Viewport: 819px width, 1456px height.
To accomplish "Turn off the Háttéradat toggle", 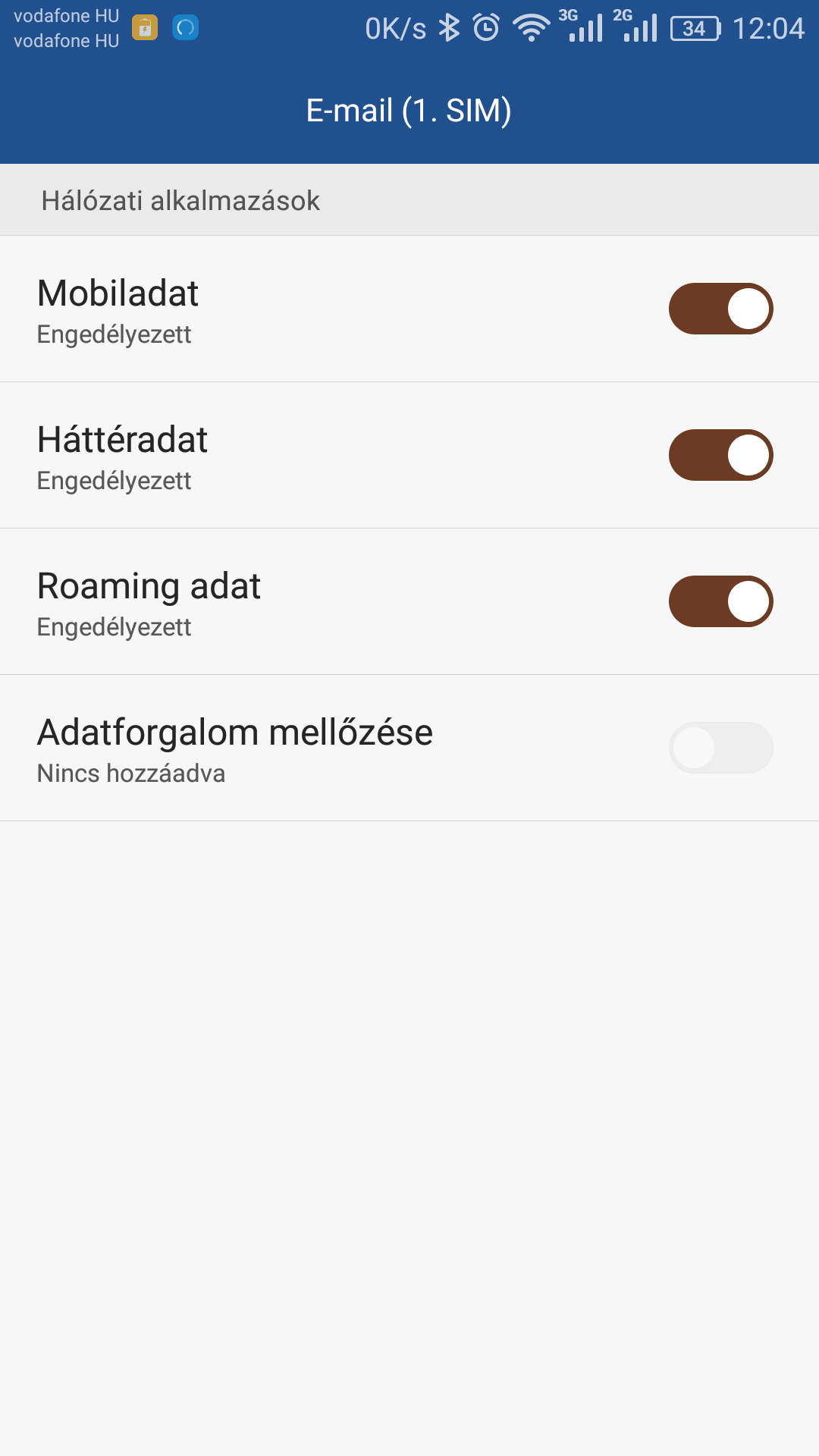I will point(720,455).
